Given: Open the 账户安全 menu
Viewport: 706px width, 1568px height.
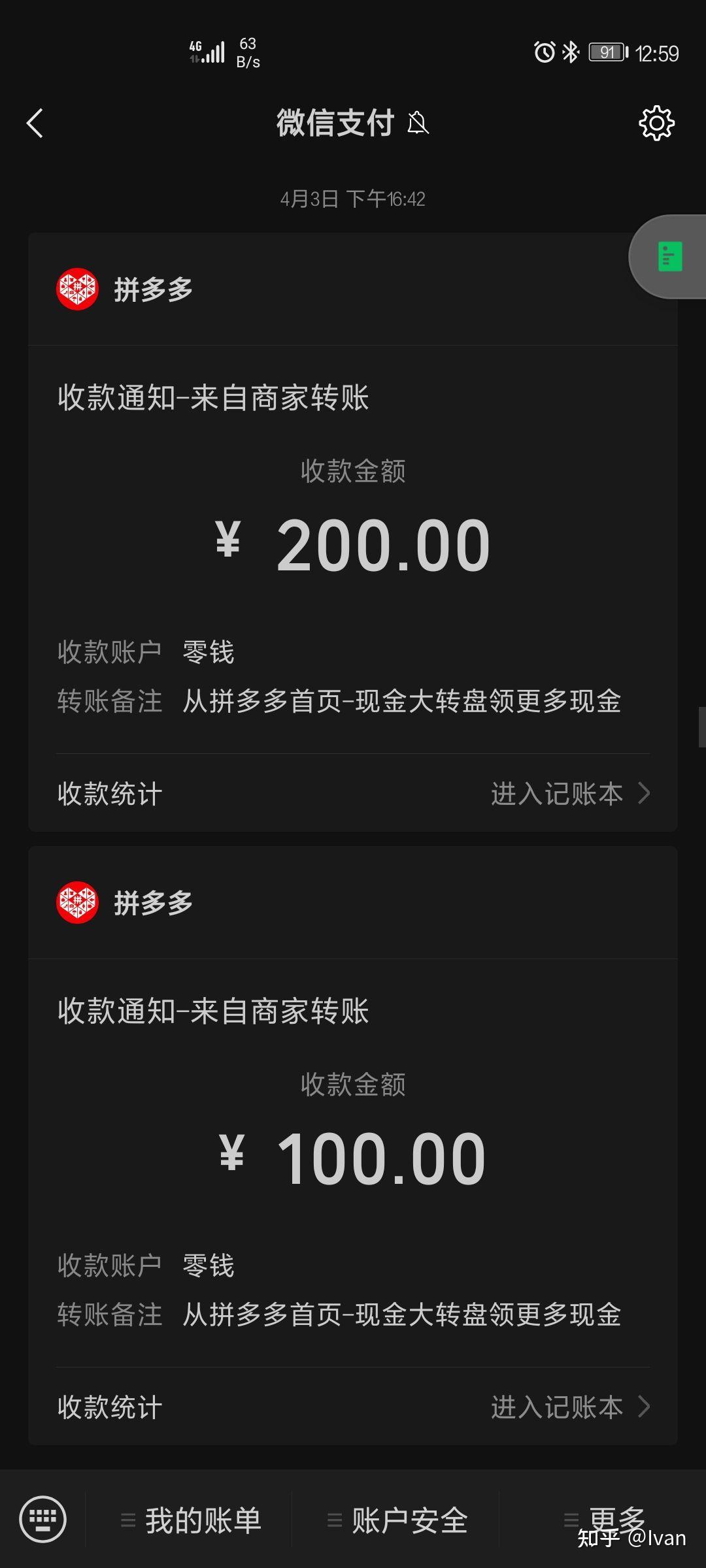Looking at the screenshot, I should pyautogui.click(x=397, y=1520).
